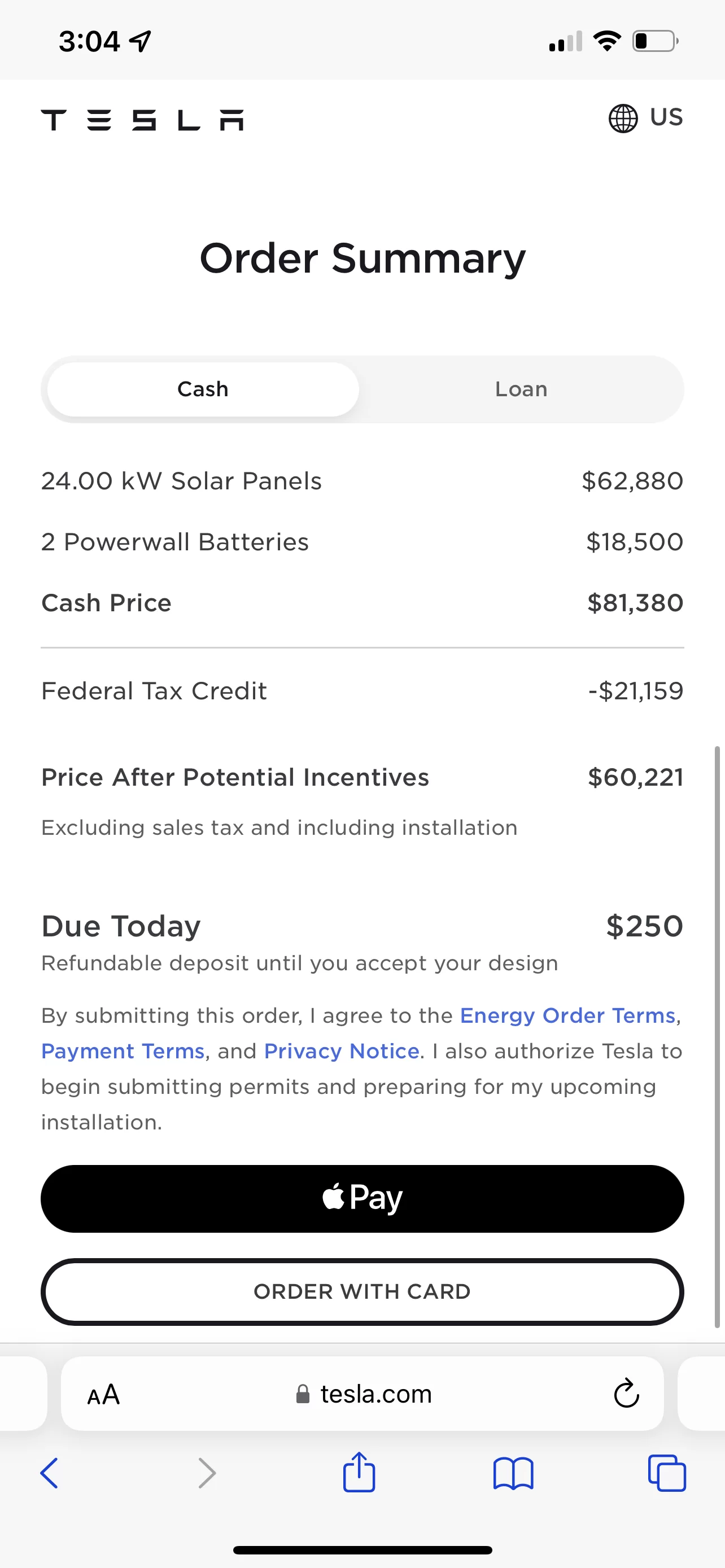Open the Payment Terms link
Image resolution: width=725 pixels, height=1568 pixels.
tap(123, 1051)
